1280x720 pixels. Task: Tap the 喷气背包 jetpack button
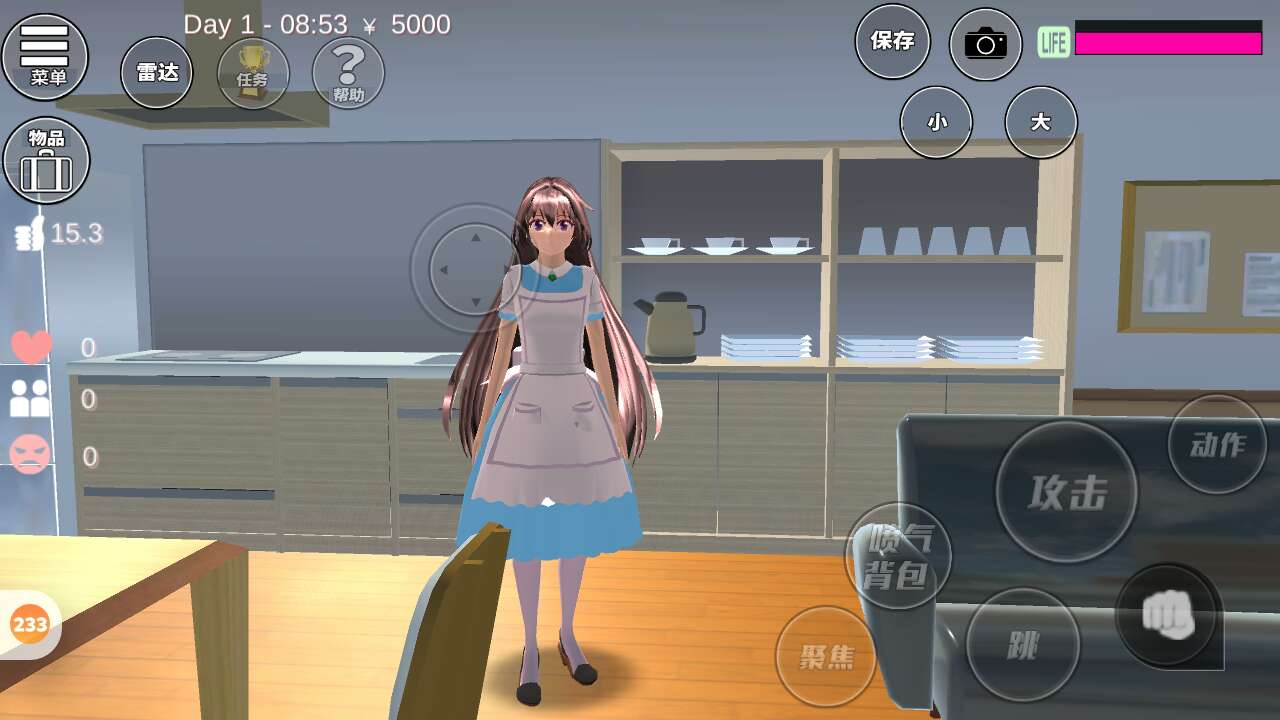coord(898,556)
